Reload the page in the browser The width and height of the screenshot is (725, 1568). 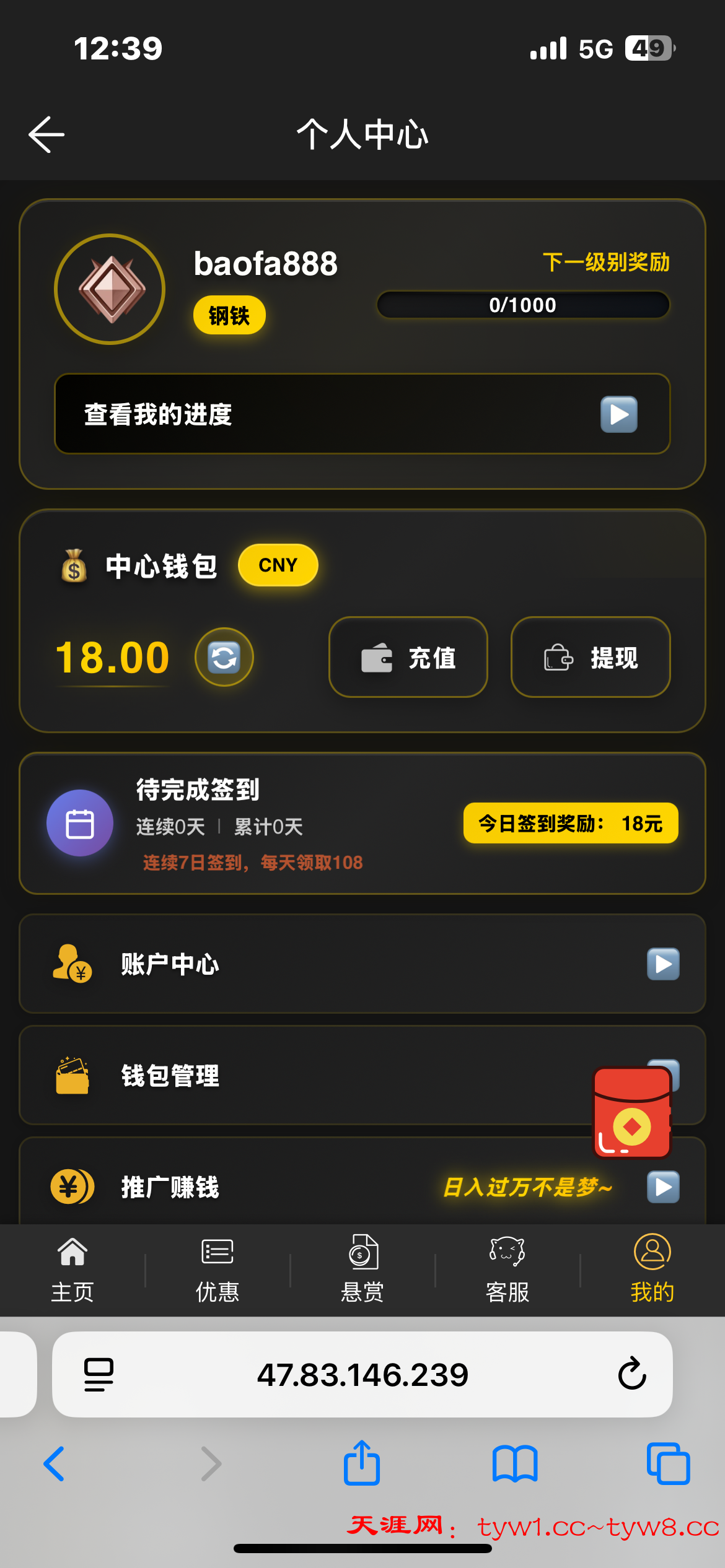632,1374
